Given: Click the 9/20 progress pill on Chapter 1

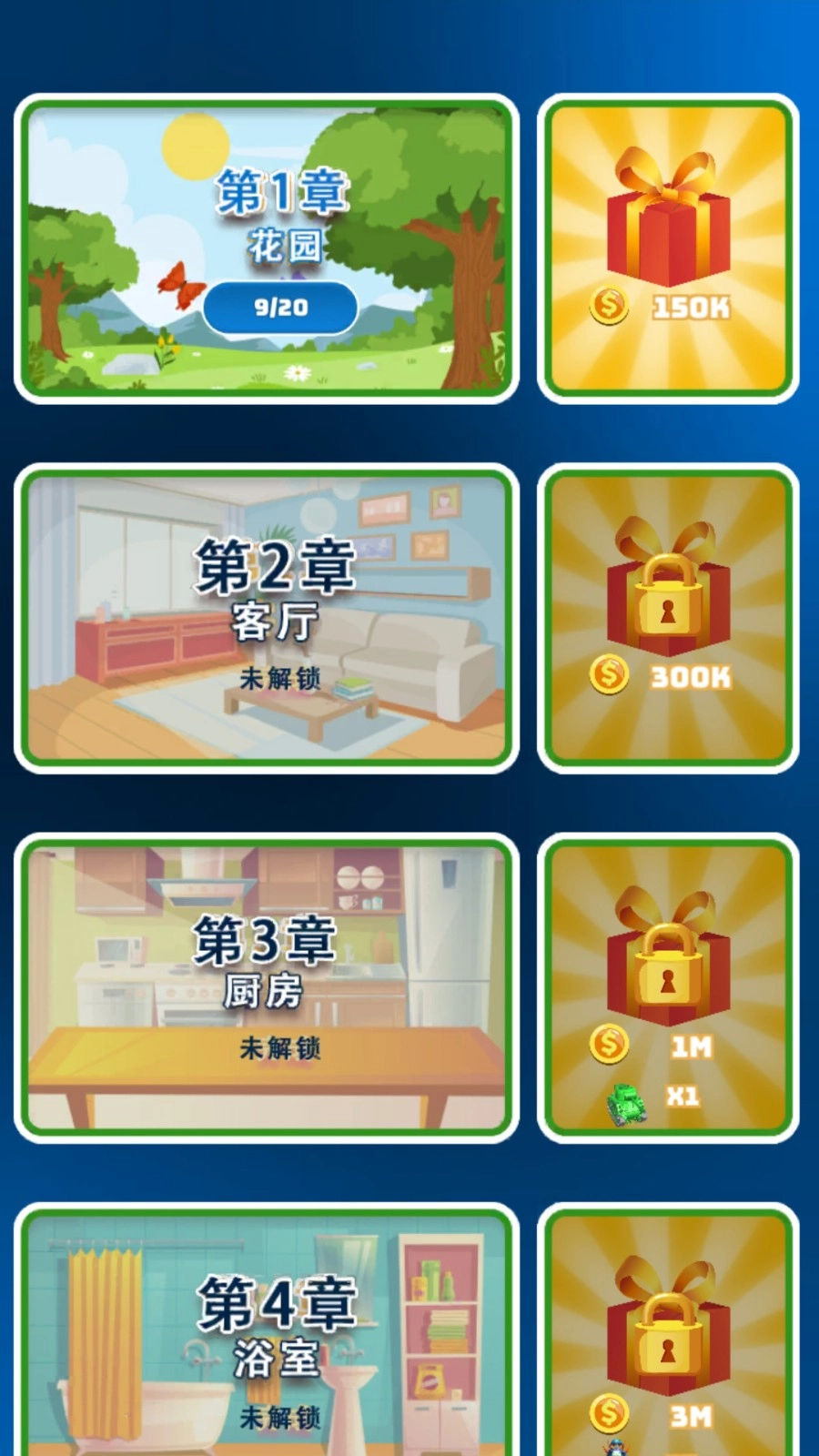Looking at the screenshot, I should [280, 308].
